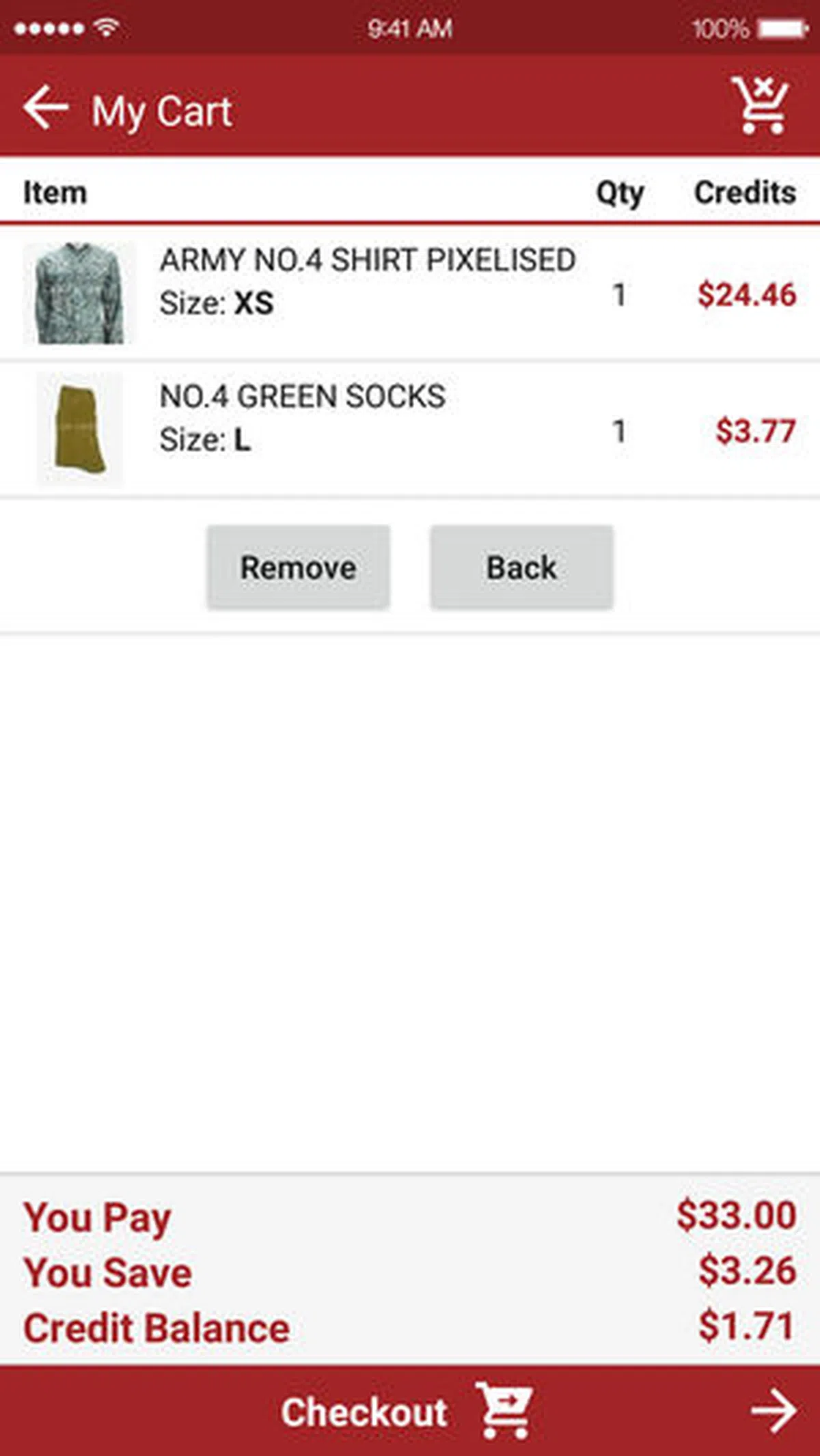Tap the Back button under the socks

pyautogui.click(x=521, y=567)
